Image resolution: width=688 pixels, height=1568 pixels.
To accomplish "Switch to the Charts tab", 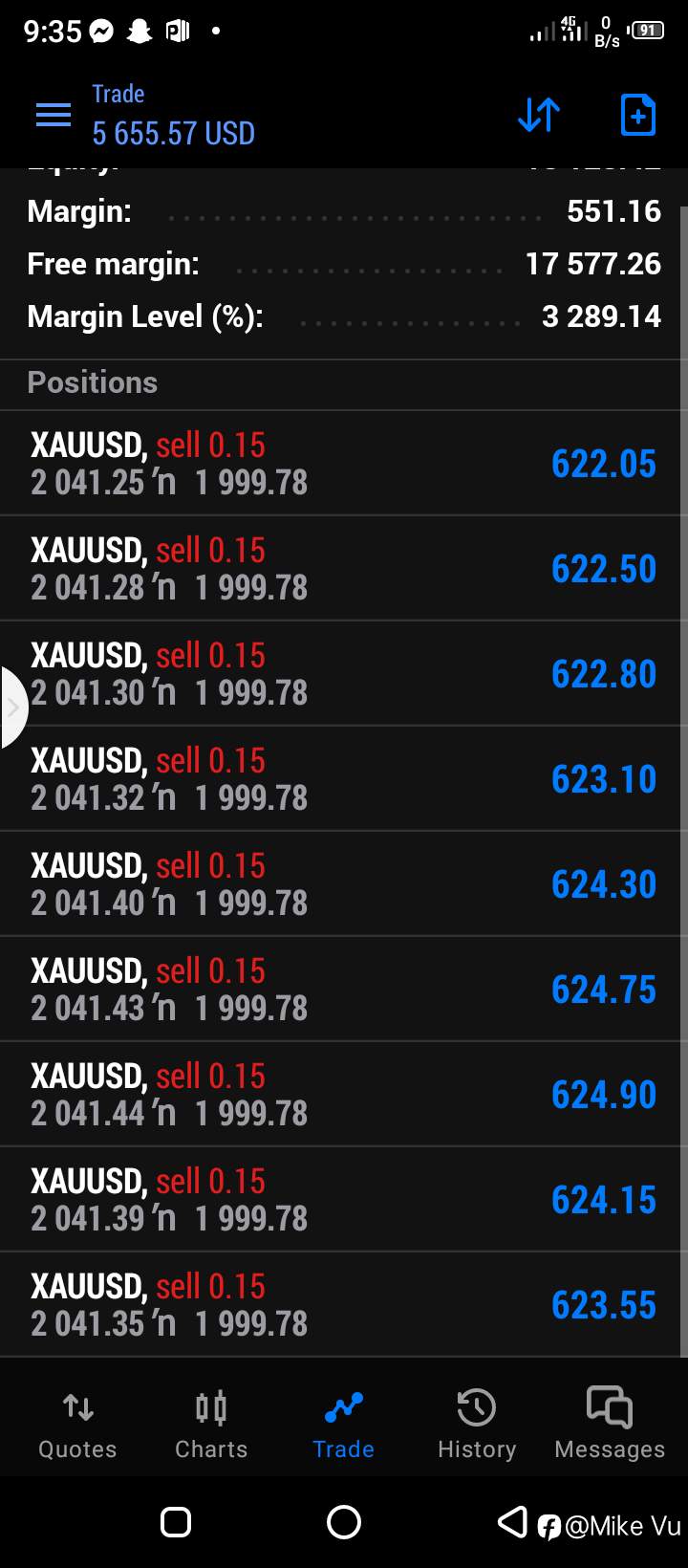I will 211,1426.
